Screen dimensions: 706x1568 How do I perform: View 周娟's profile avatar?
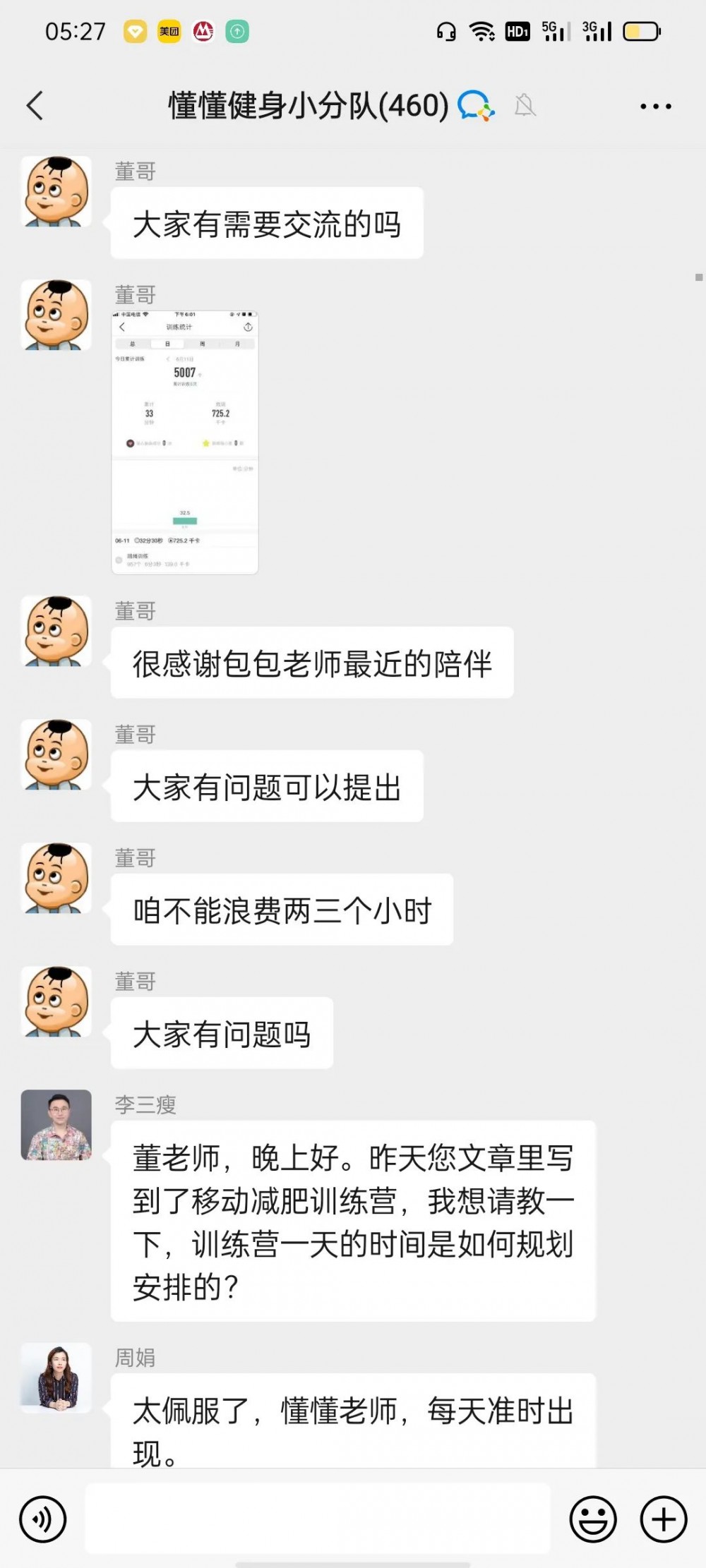pos(56,1377)
